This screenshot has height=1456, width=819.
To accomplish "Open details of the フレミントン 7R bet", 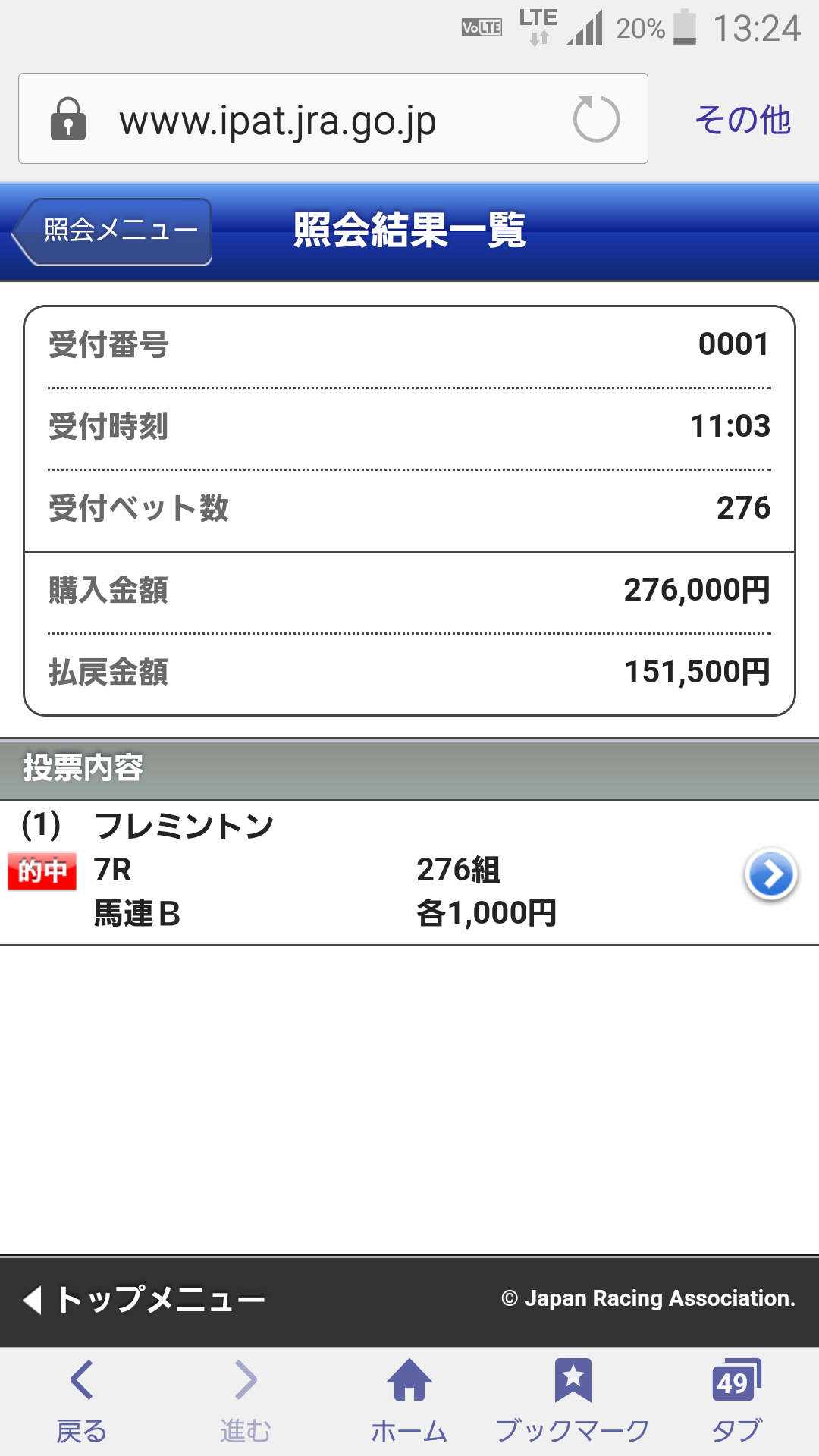I will 770,874.
